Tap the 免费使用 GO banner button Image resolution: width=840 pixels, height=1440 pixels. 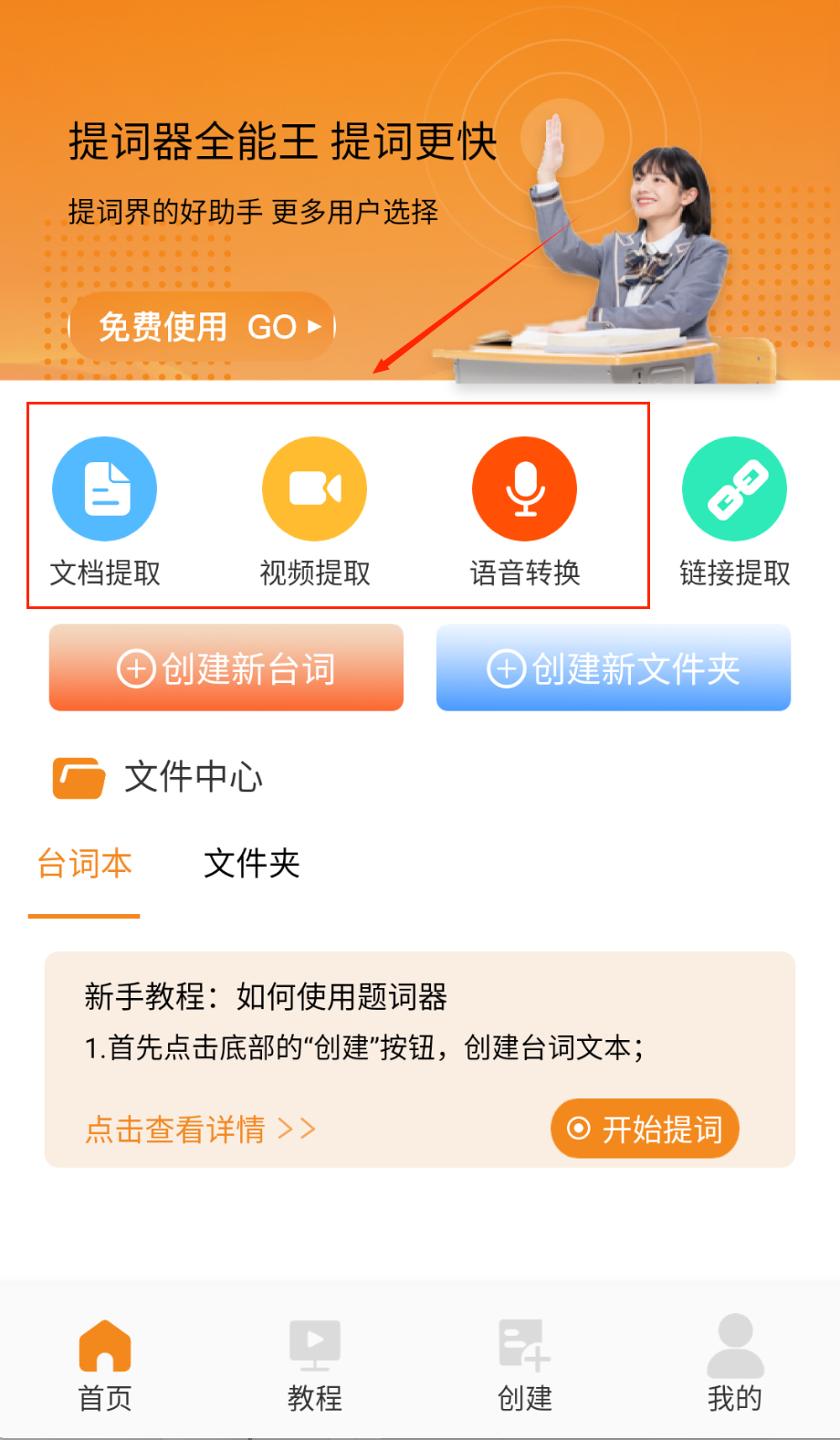203,326
